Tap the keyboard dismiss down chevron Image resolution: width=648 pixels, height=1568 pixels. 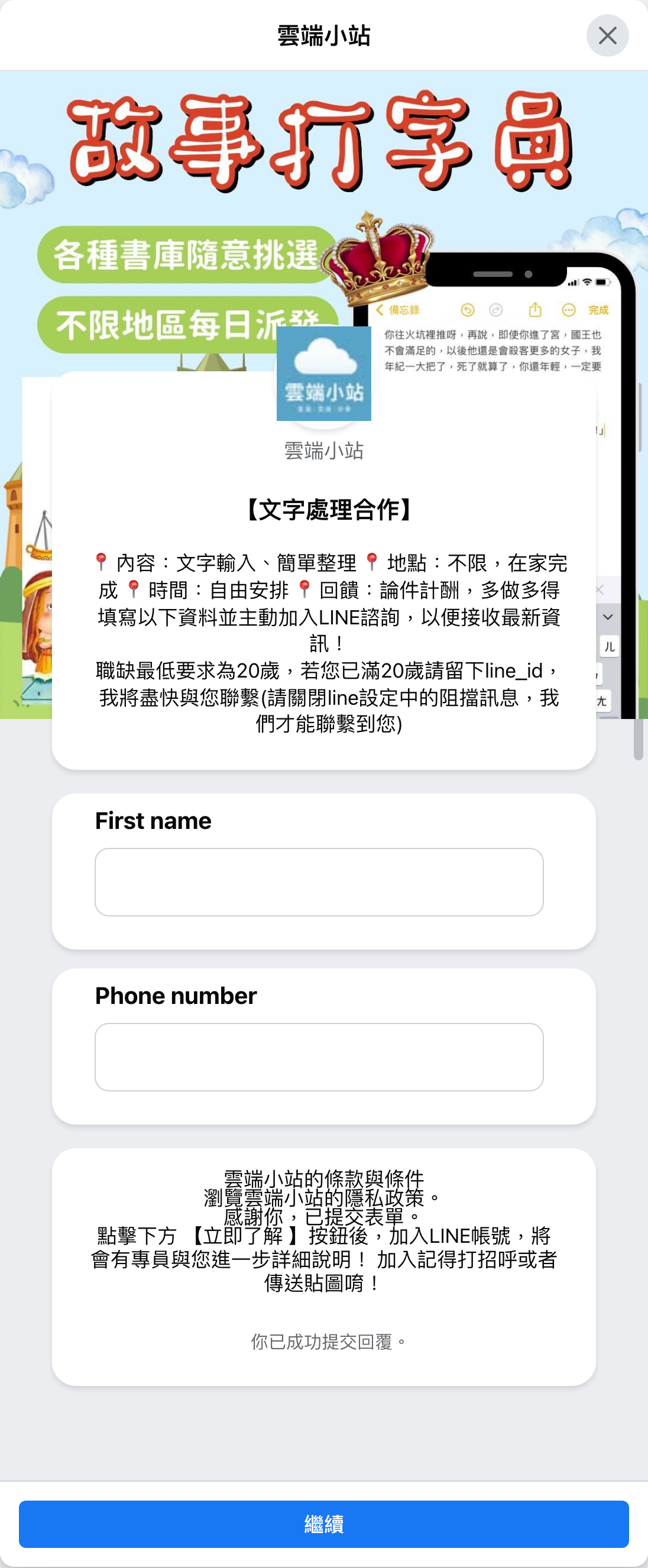[607, 616]
